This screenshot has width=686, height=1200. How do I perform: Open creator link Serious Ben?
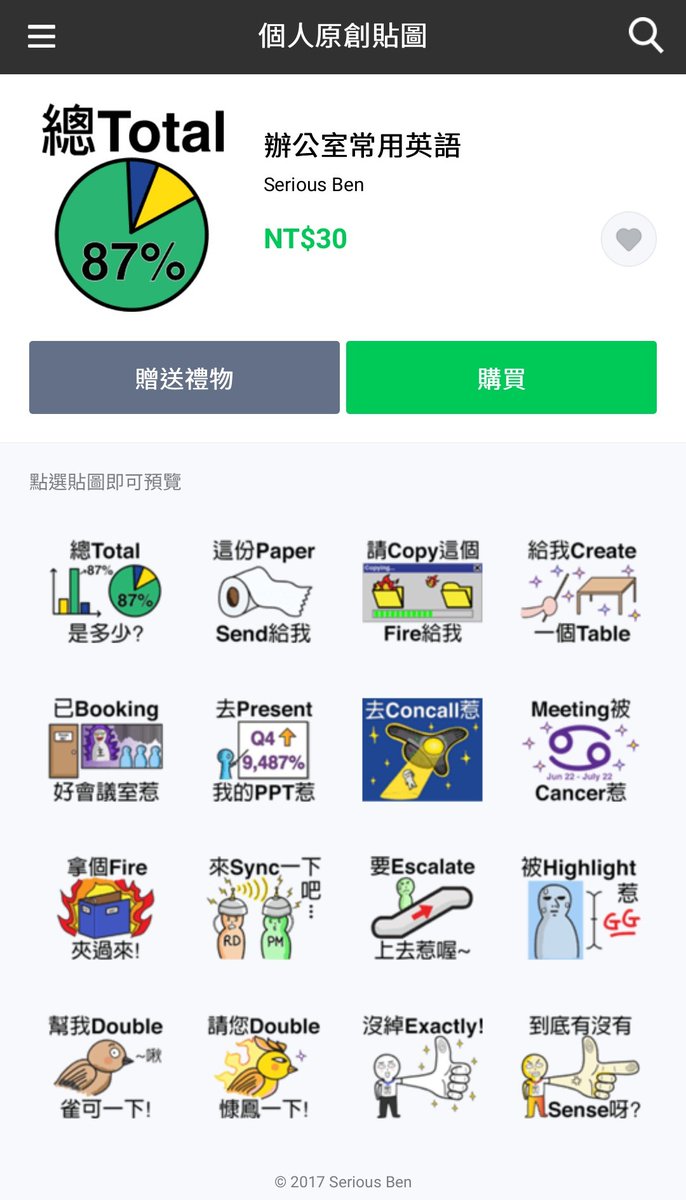pyautogui.click(x=313, y=185)
